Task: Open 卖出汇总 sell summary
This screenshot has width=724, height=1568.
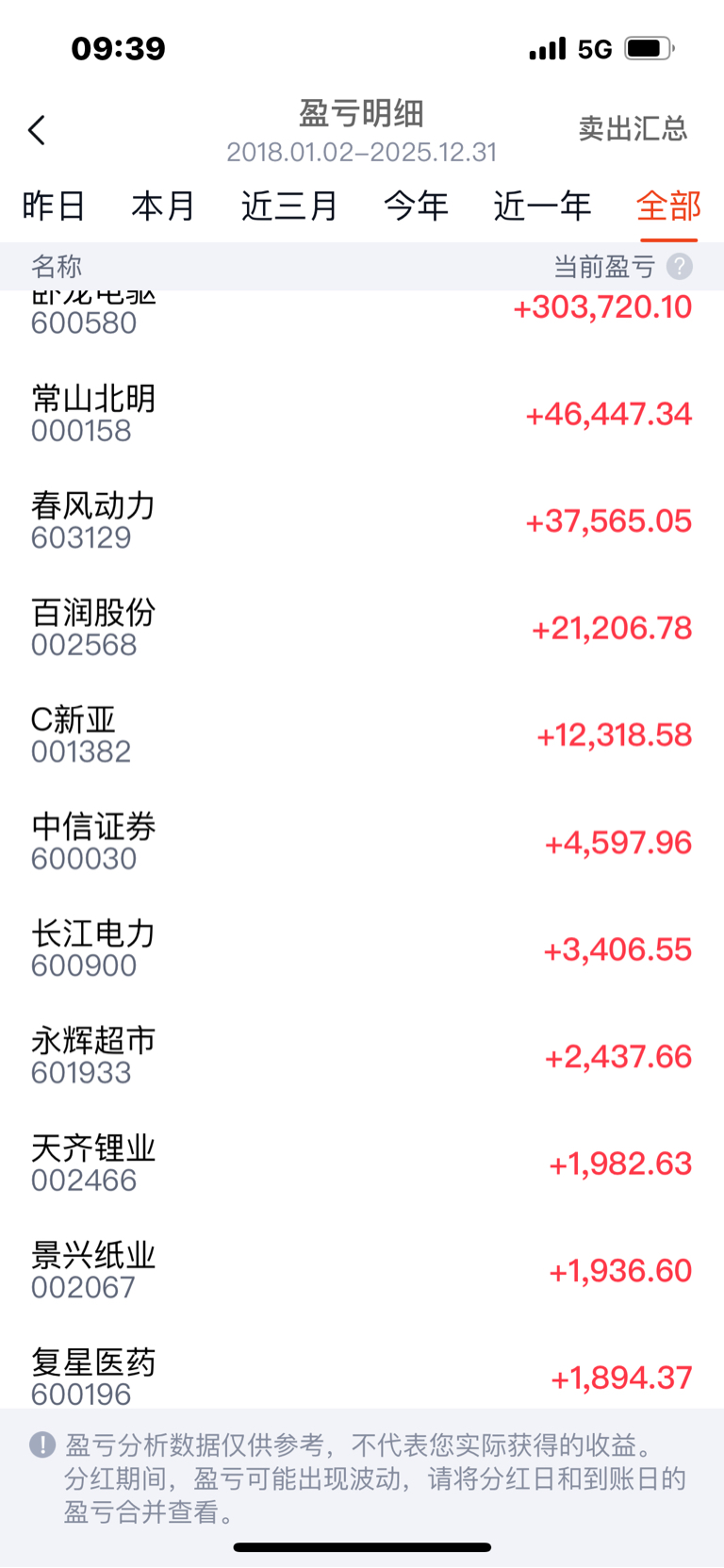Action: tap(633, 129)
